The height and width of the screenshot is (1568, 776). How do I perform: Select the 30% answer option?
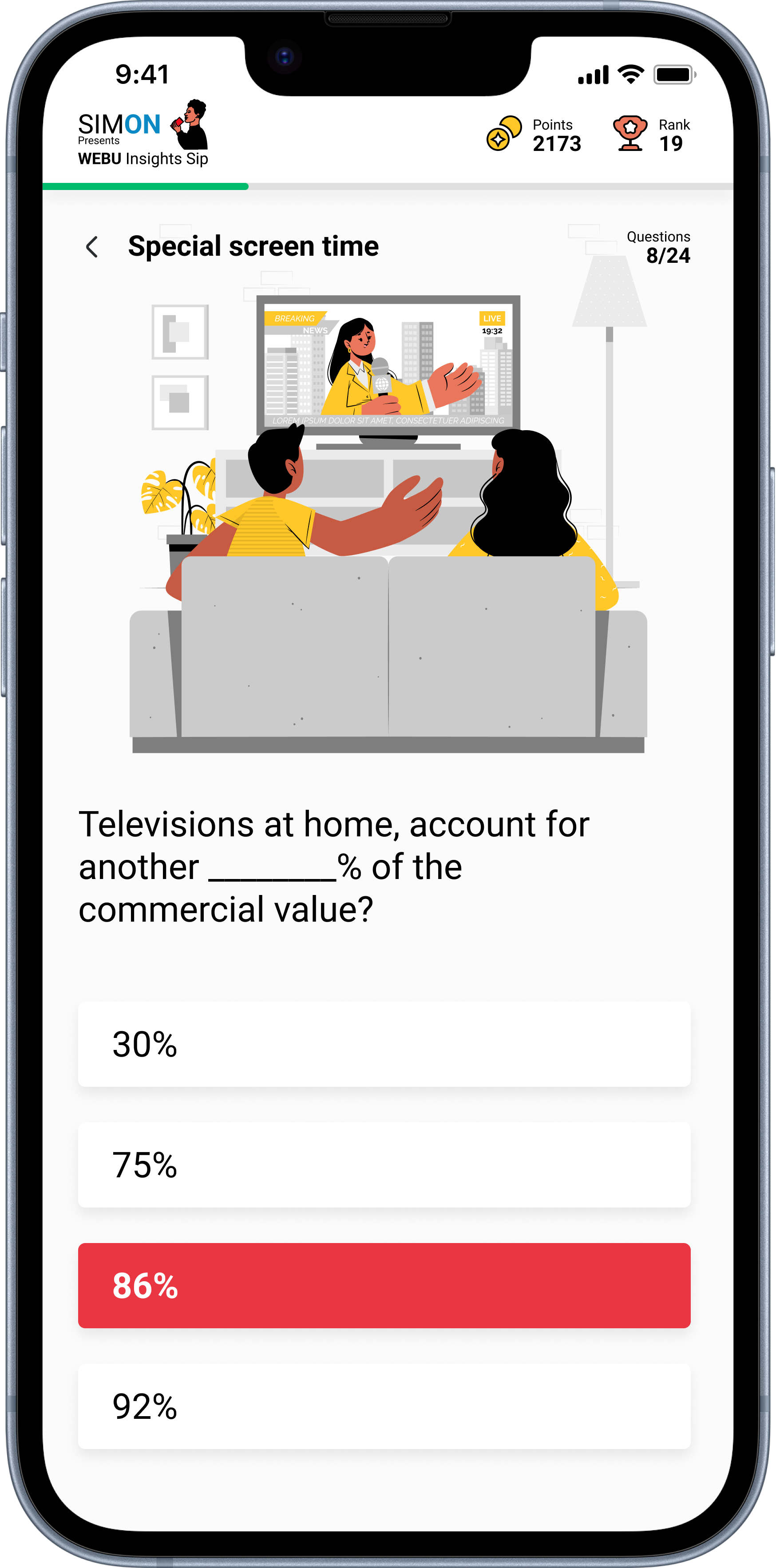[x=384, y=1044]
